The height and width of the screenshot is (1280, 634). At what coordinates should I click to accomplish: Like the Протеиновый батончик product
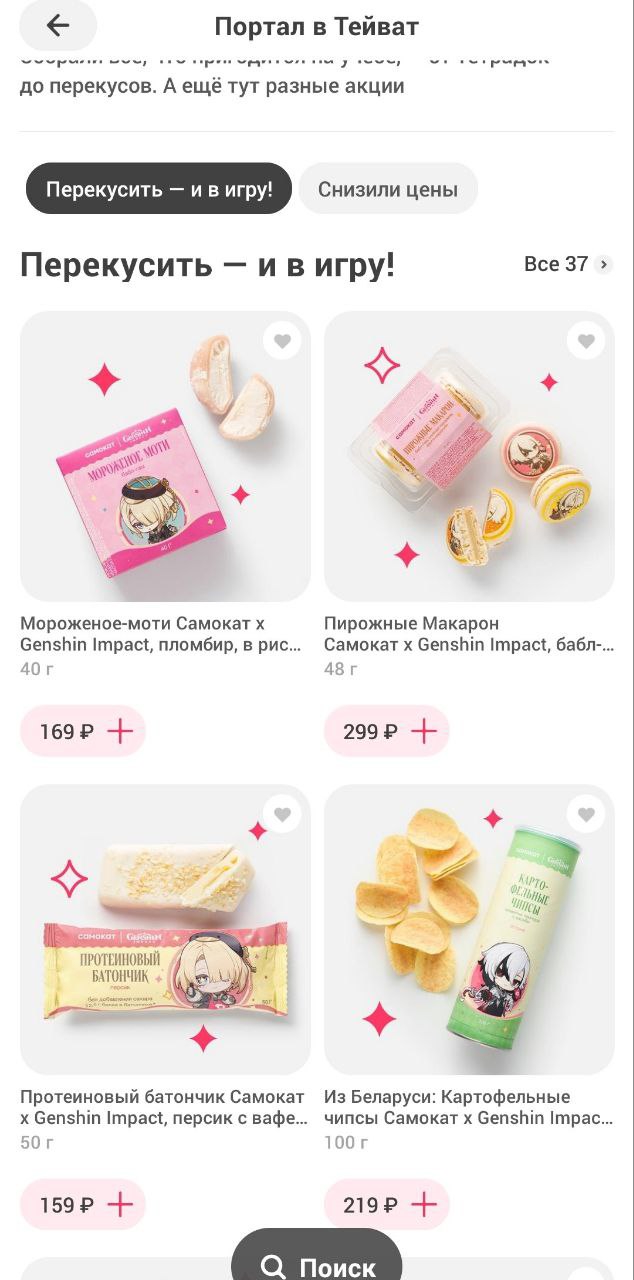[283, 815]
